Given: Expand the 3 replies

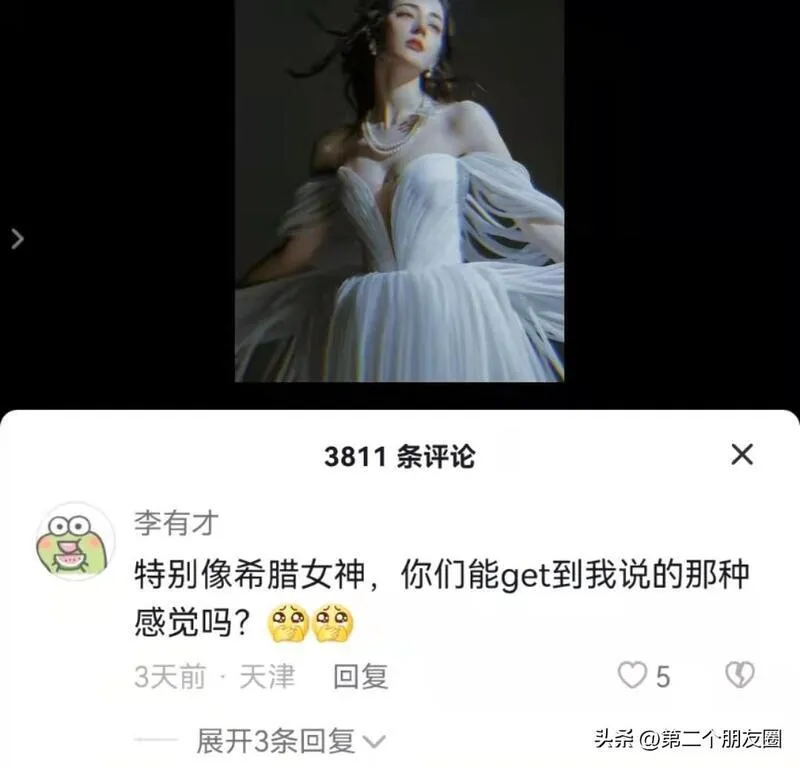Looking at the screenshot, I should pyautogui.click(x=290, y=741).
